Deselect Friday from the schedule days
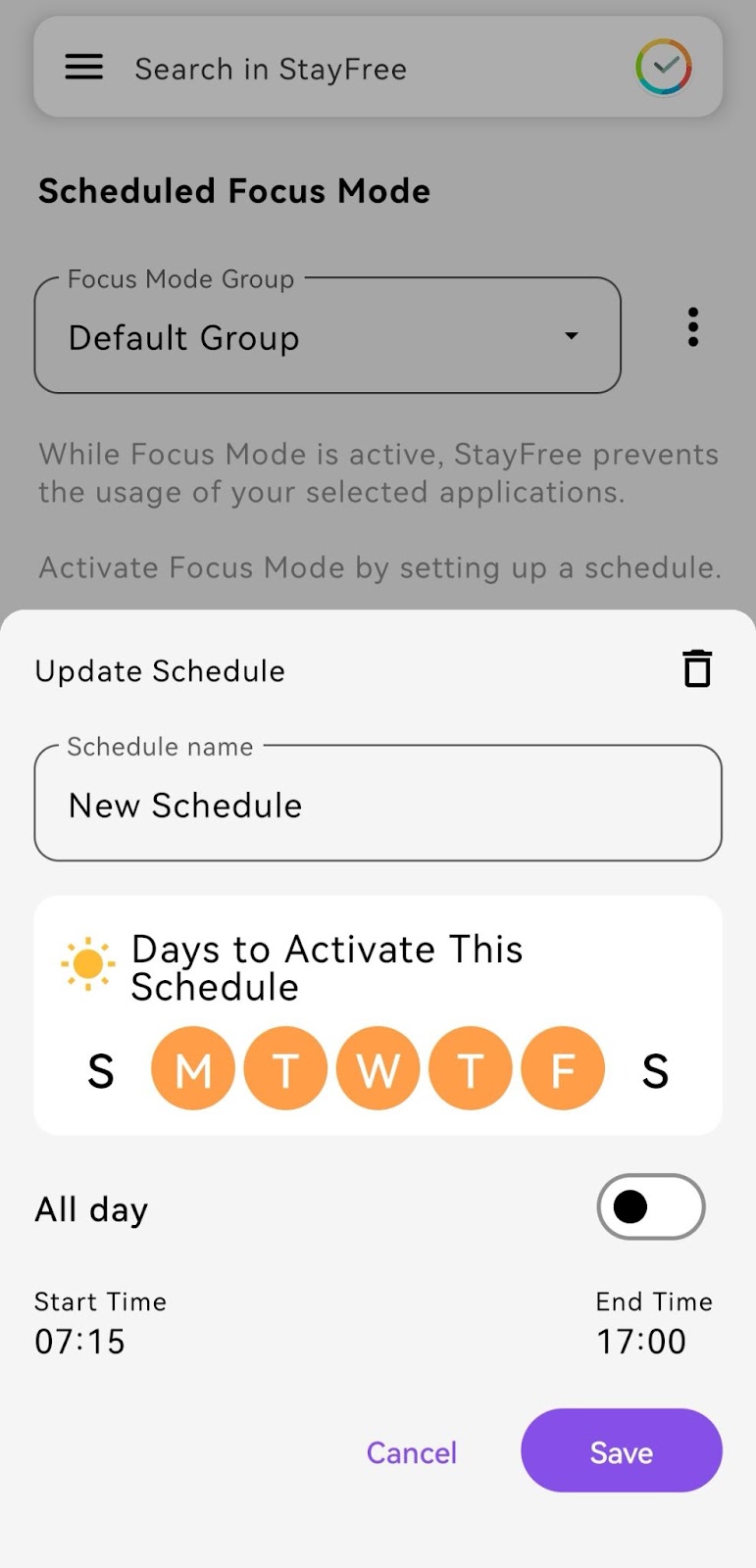 point(563,1069)
